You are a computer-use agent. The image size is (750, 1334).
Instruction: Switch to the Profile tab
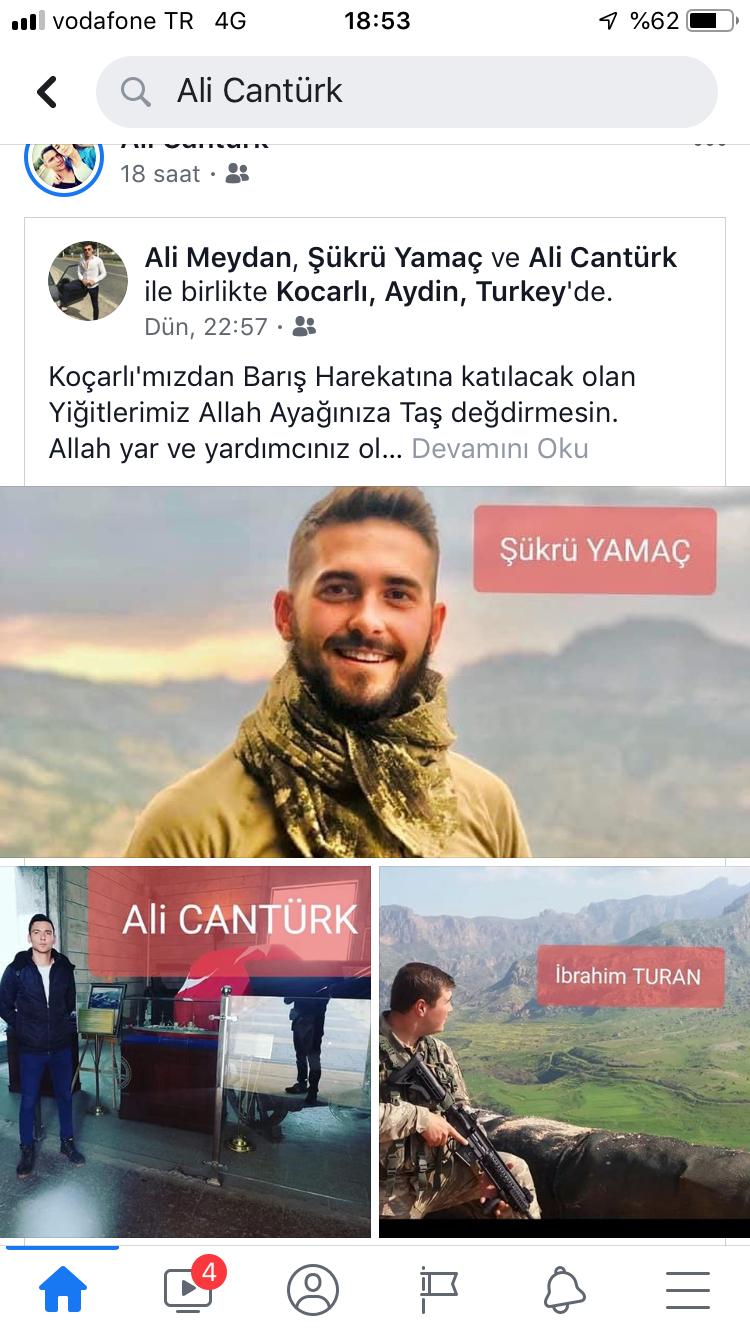click(313, 1290)
